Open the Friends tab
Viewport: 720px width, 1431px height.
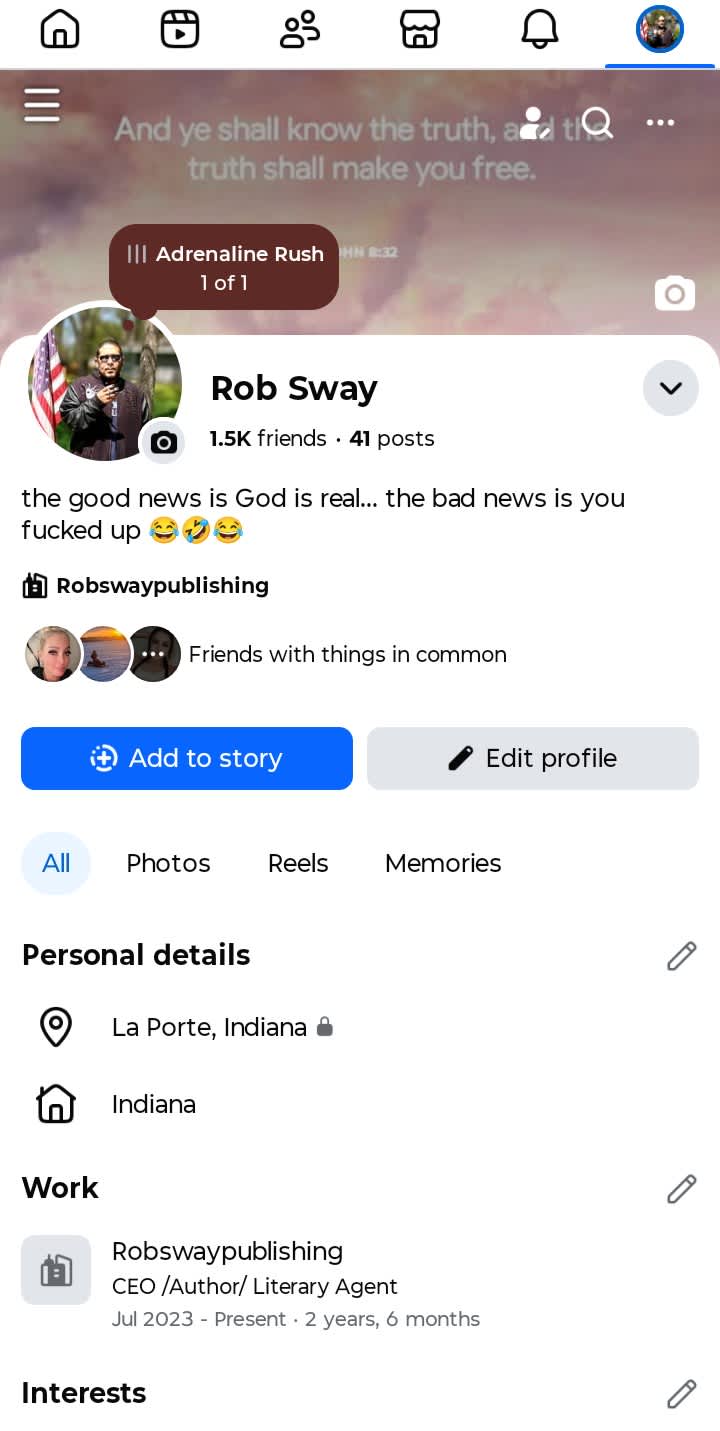coord(300,30)
